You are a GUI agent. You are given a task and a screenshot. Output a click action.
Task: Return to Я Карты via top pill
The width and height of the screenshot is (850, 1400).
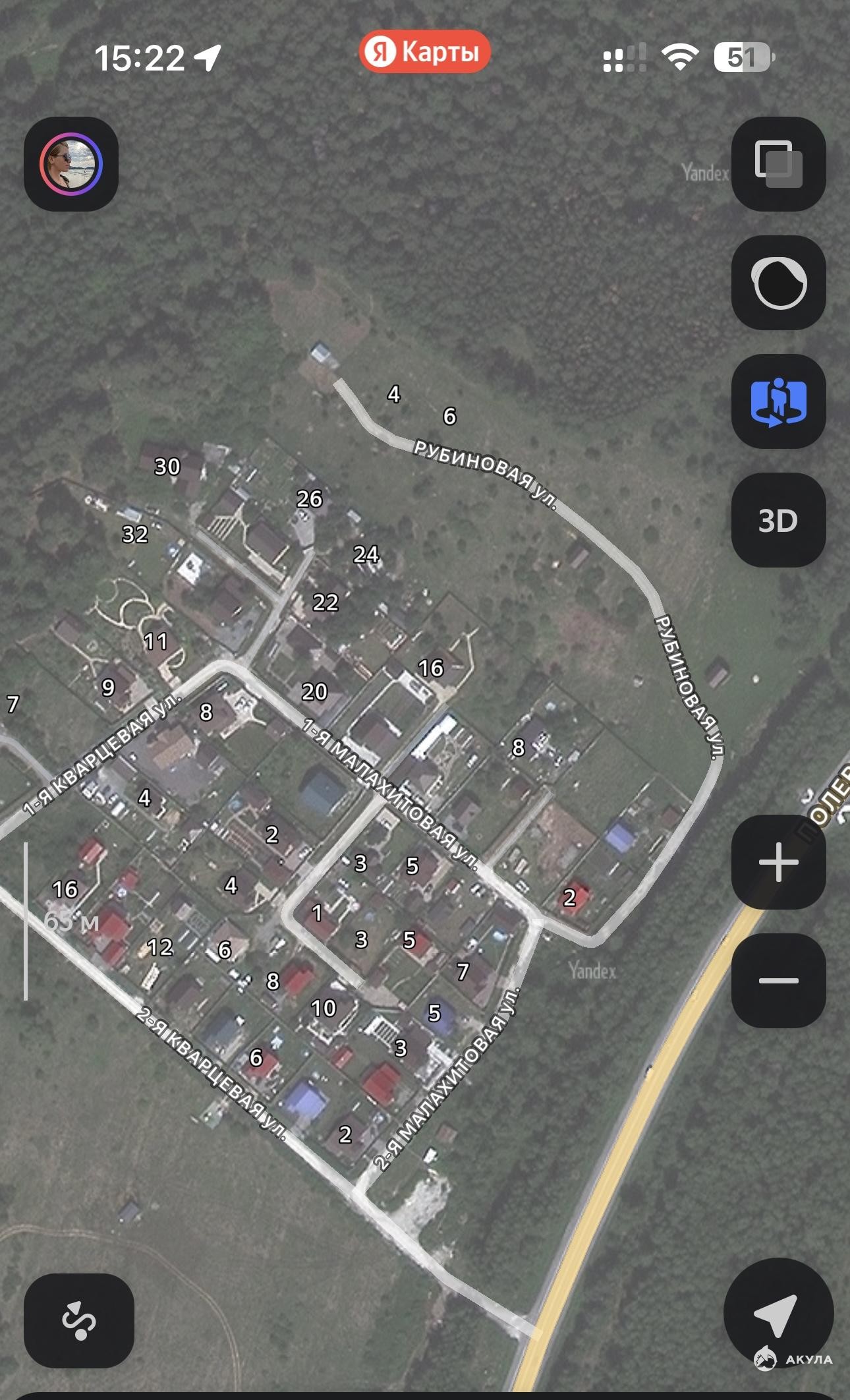coord(425,51)
